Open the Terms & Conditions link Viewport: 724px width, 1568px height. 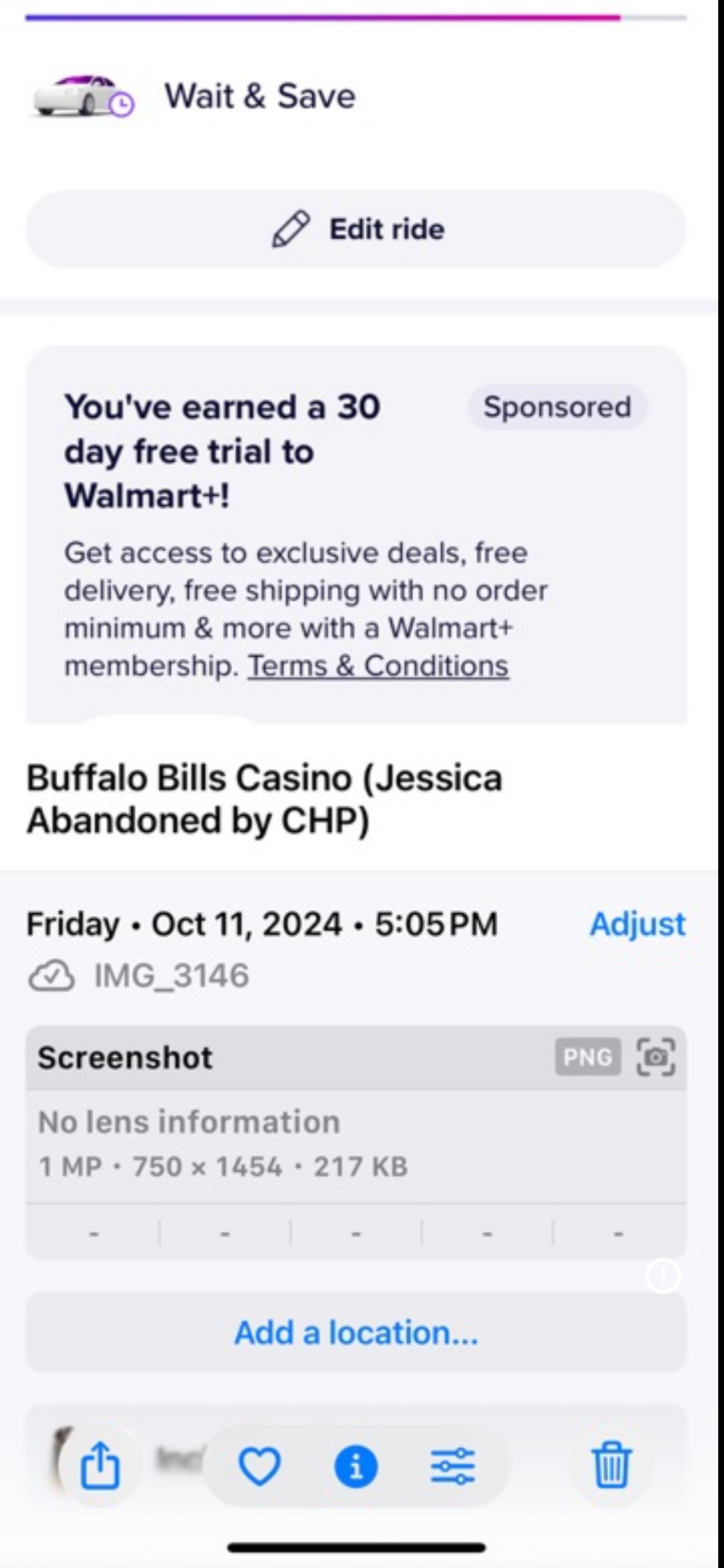pyautogui.click(x=379, y=667)
